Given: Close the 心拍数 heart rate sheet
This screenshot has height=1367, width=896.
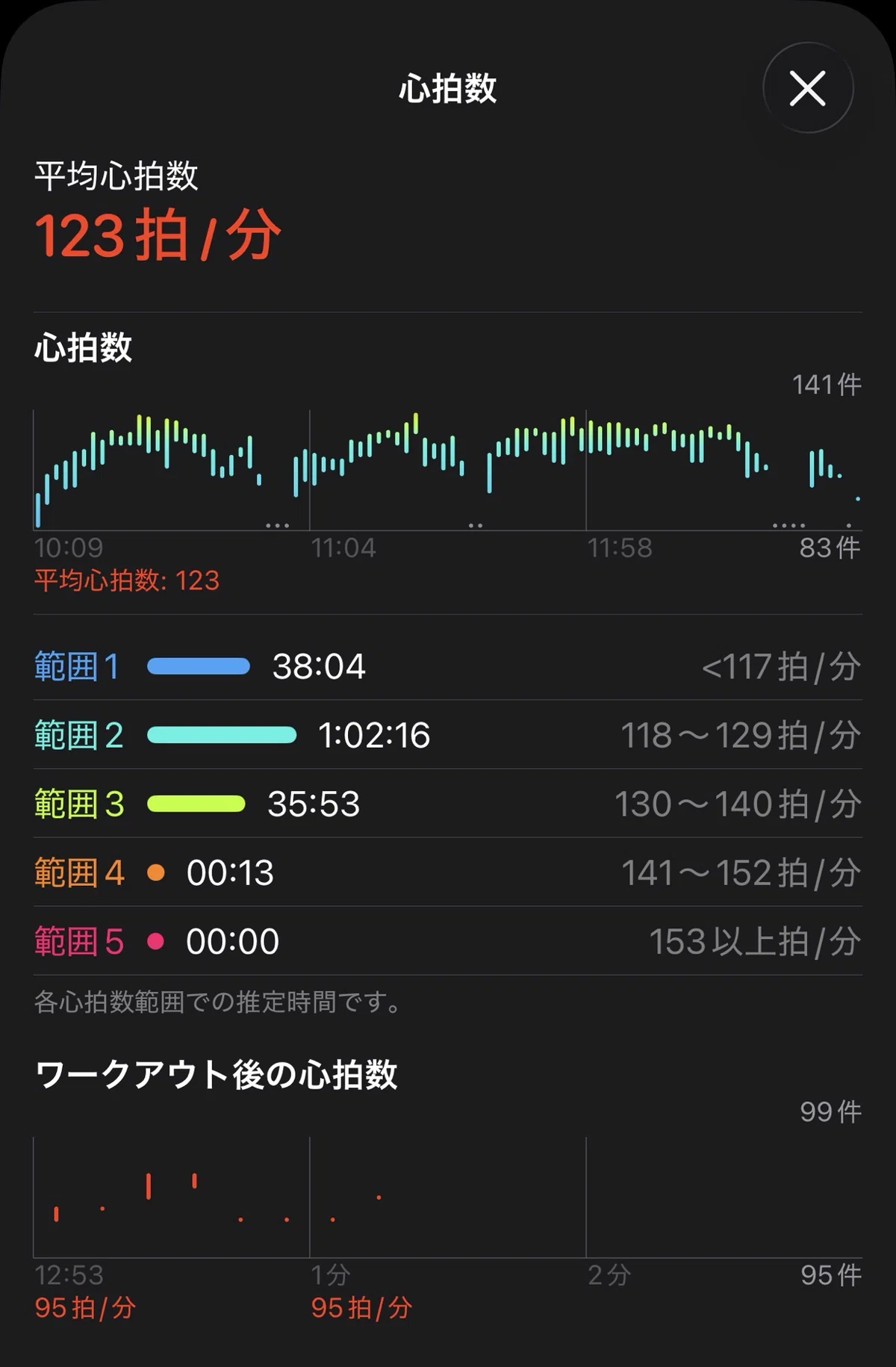Looking at the screenshot, I should (808, 88).
